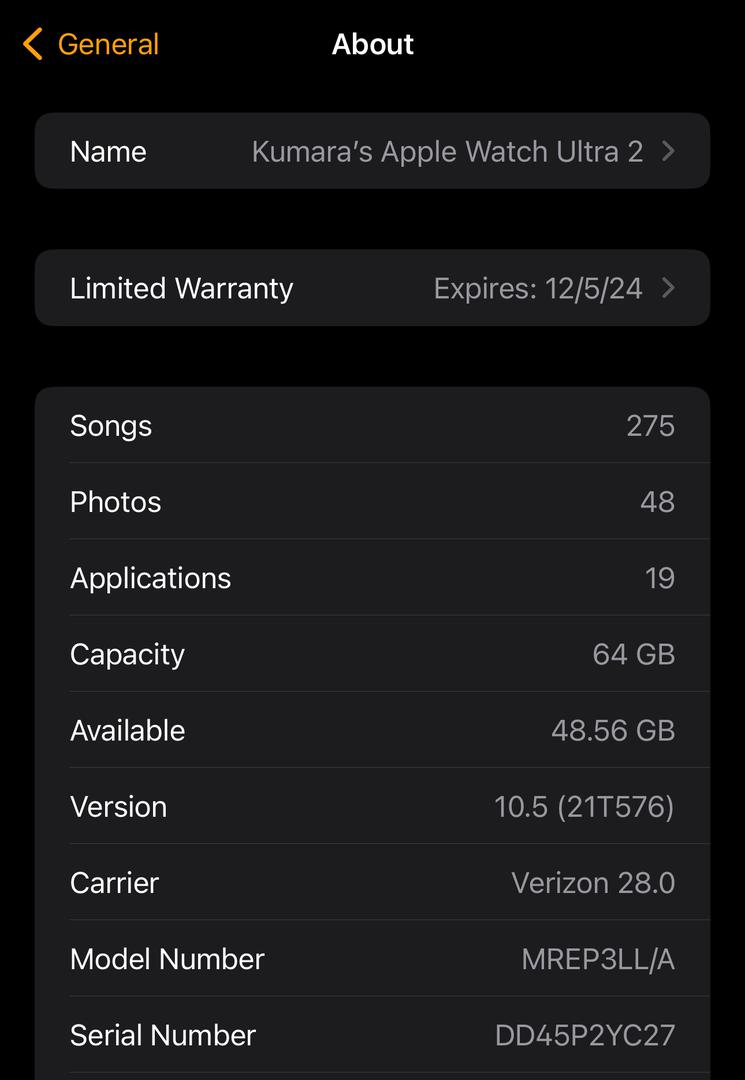Image resolution: width=745 pixels, height=1080 pixels.
Task: Tap the Songs count row
Action: pos(372,425)
